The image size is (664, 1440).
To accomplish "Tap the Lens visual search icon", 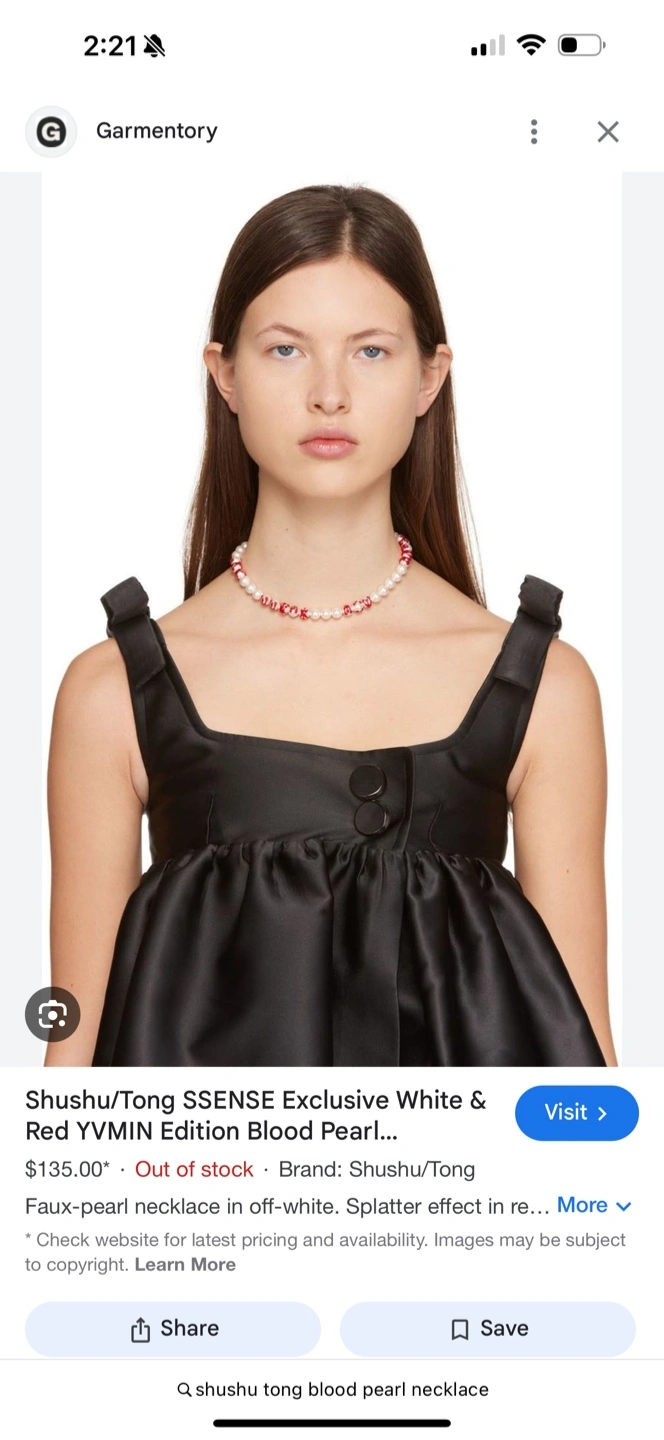I will pos(52,1015).
